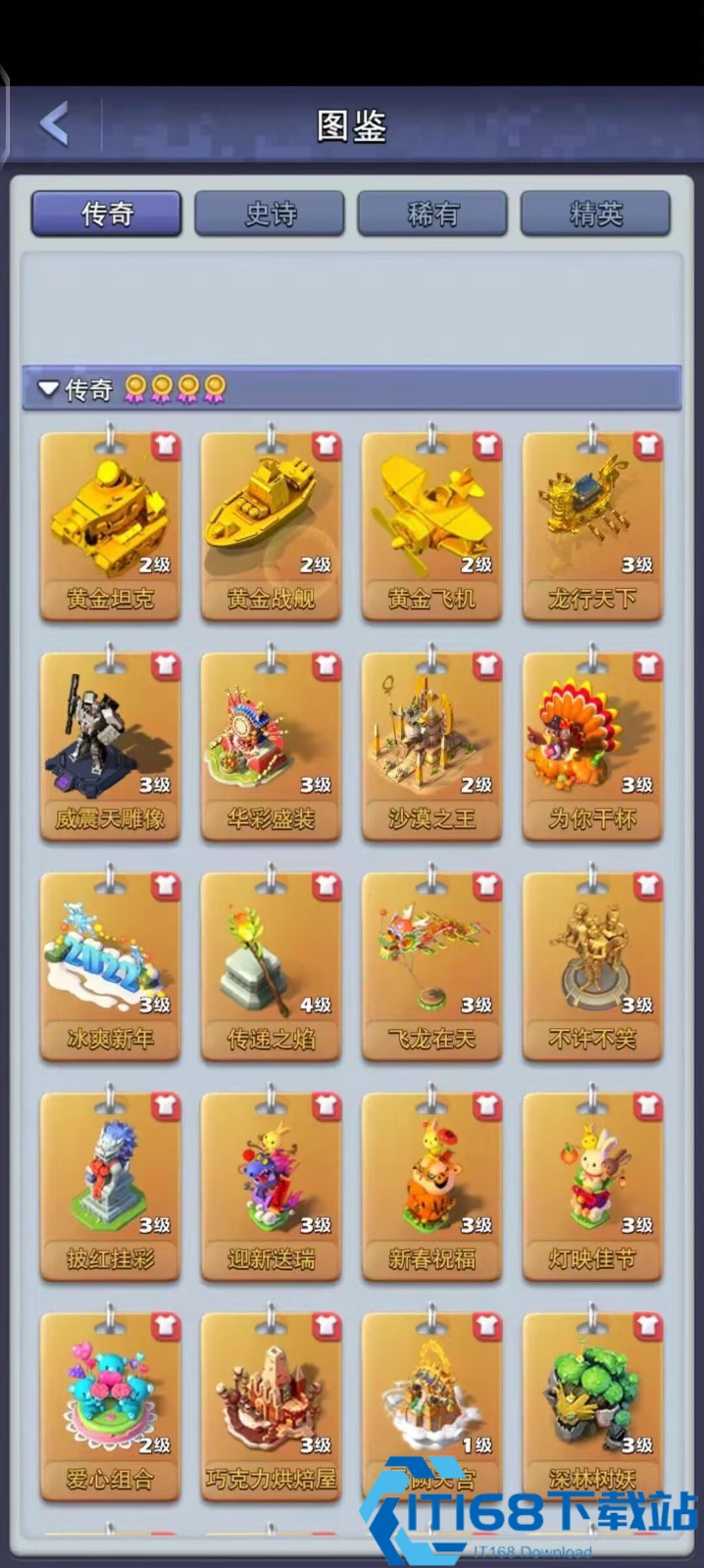The height and width of the screenshot is (1568, 704).
Task: Switch to the 史诗 tab
Action: pyautogui.click(x=270, y=214)
